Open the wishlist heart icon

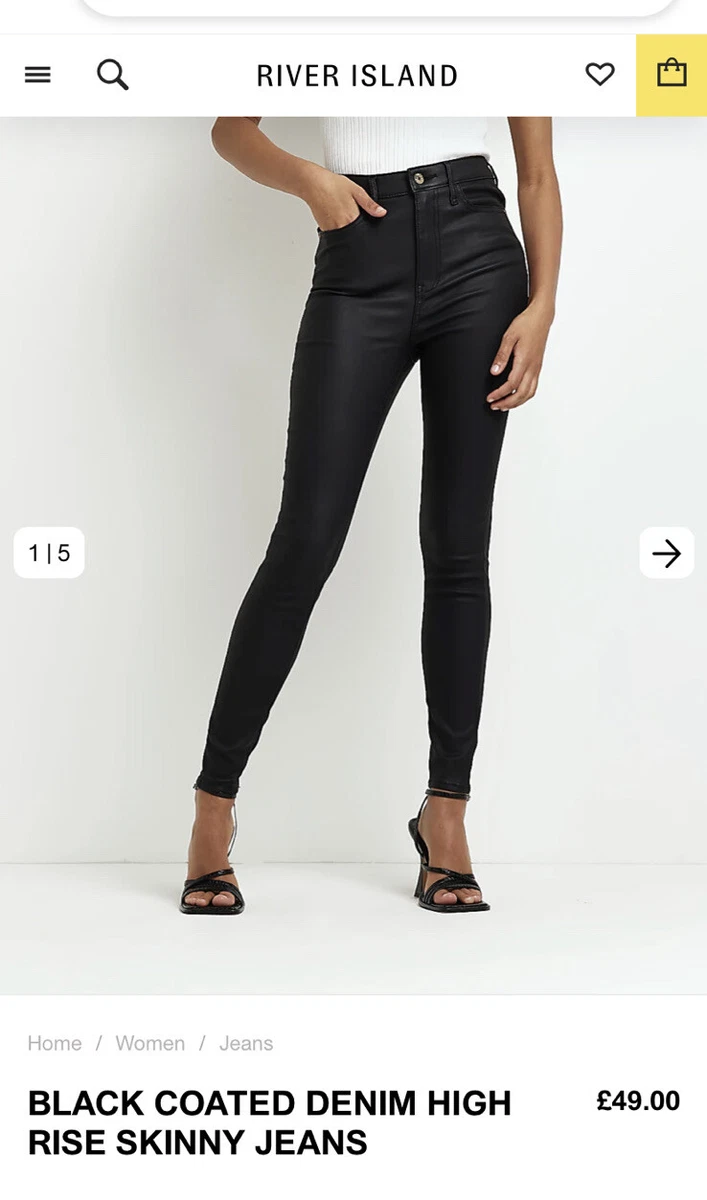pos(600,75)
